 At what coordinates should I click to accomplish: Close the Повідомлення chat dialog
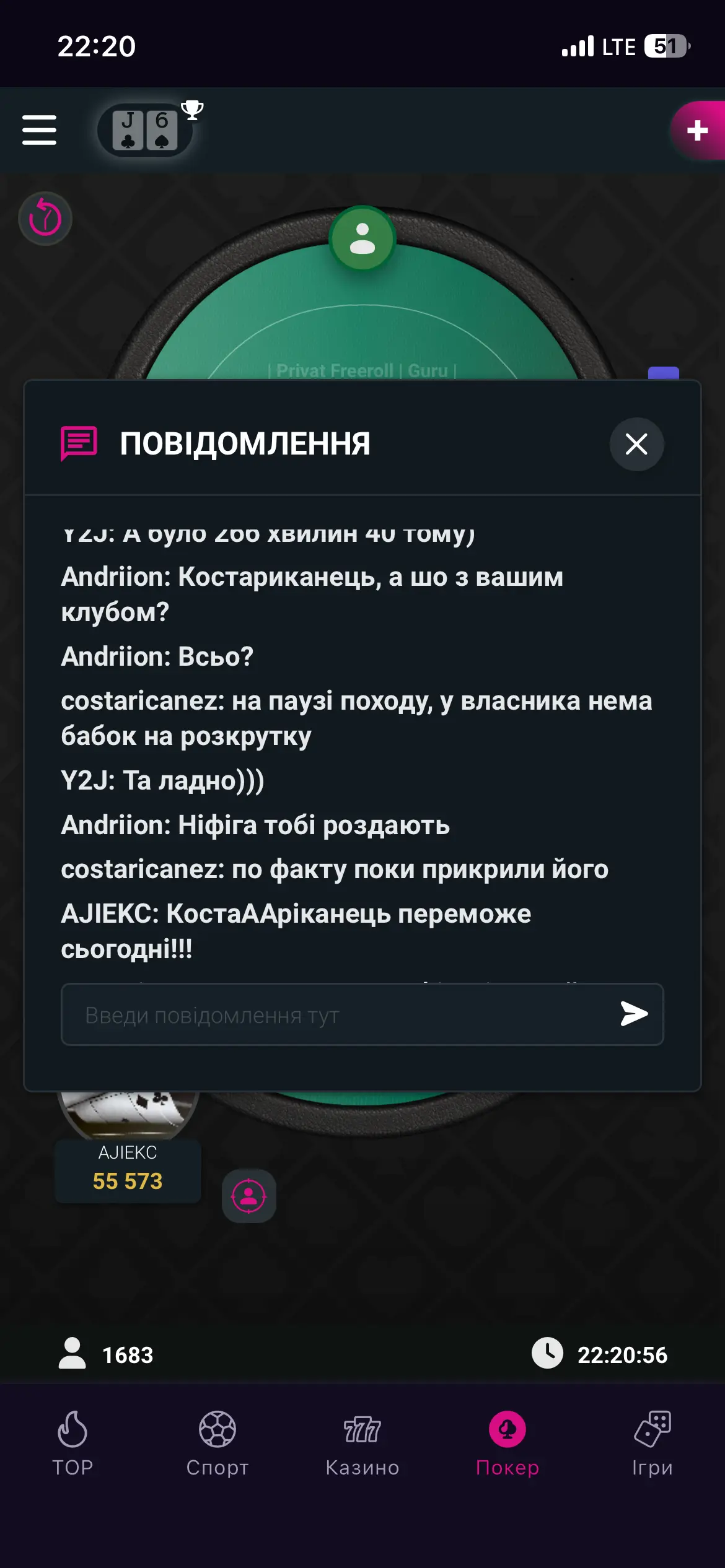click(x=636, y=444)
